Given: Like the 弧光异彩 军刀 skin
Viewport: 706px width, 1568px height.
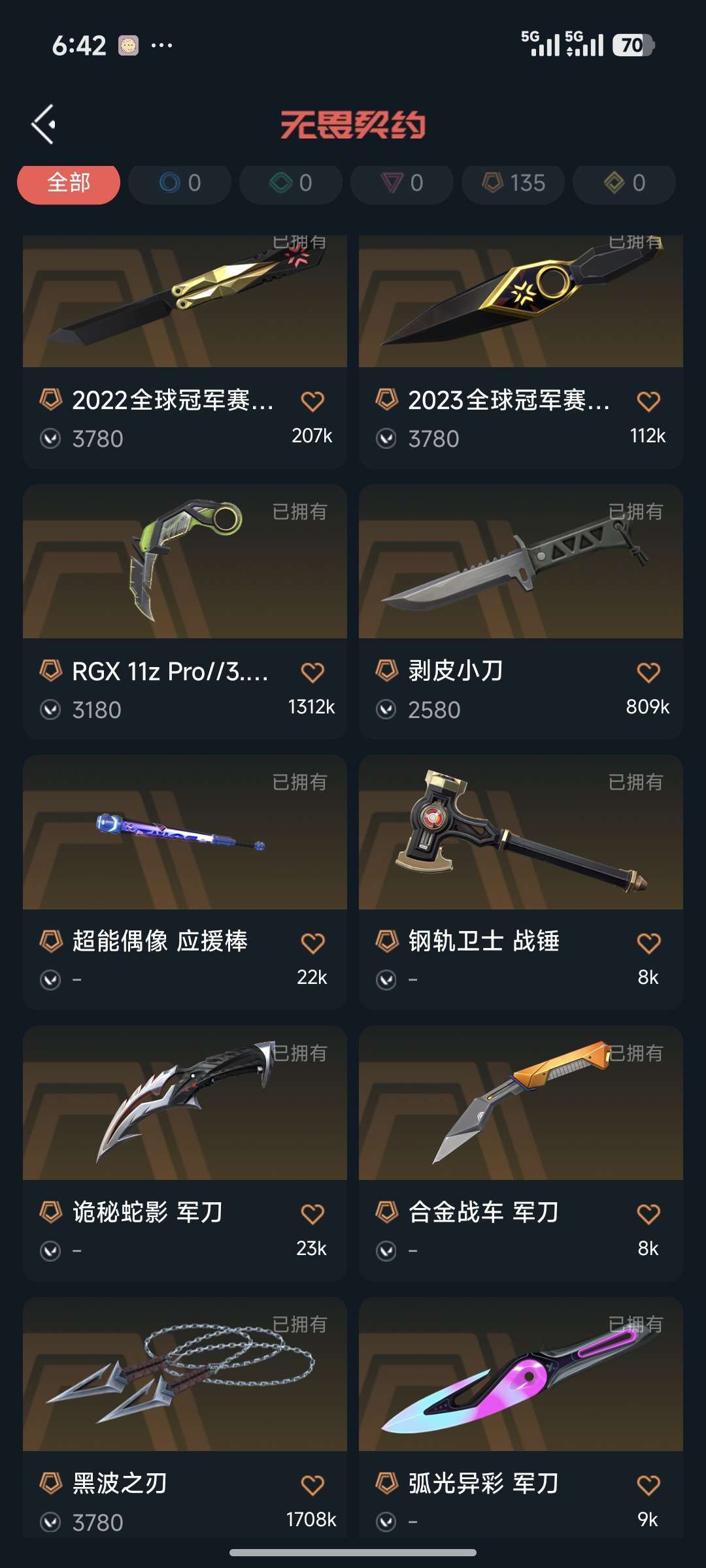Looking at the screenshot, I should tap(648, 1485).
